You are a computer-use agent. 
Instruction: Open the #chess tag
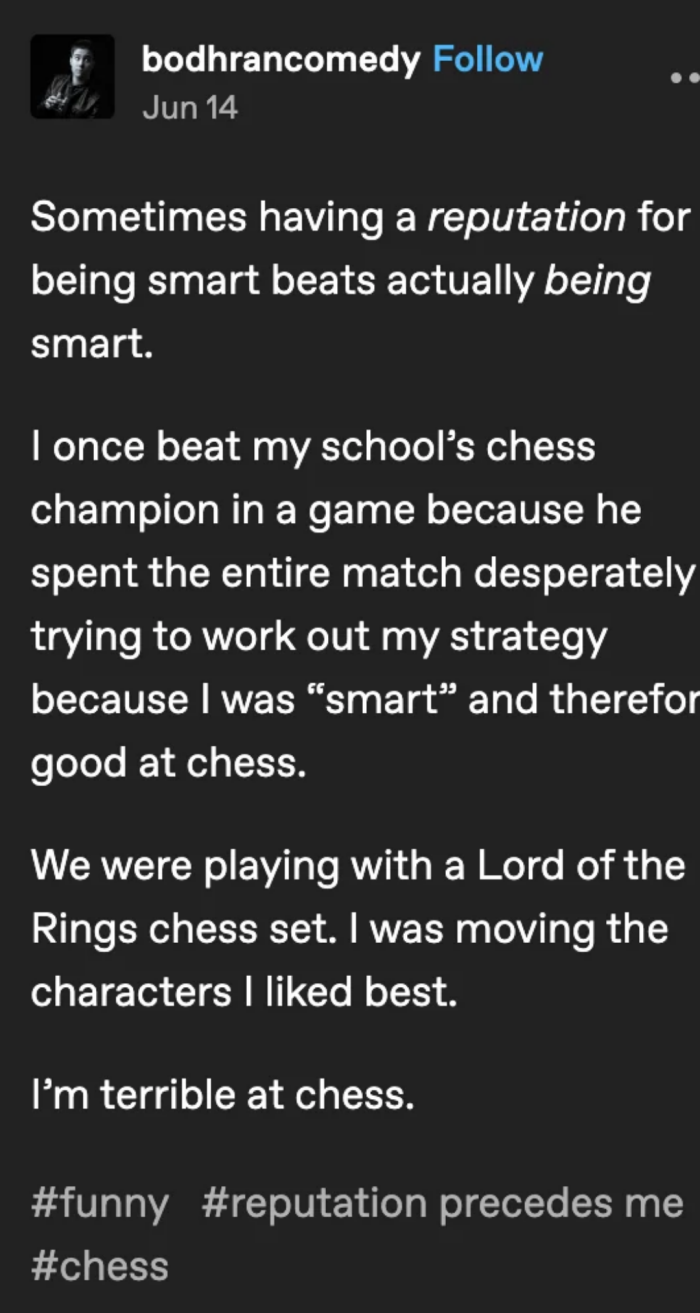[100, 1265]
